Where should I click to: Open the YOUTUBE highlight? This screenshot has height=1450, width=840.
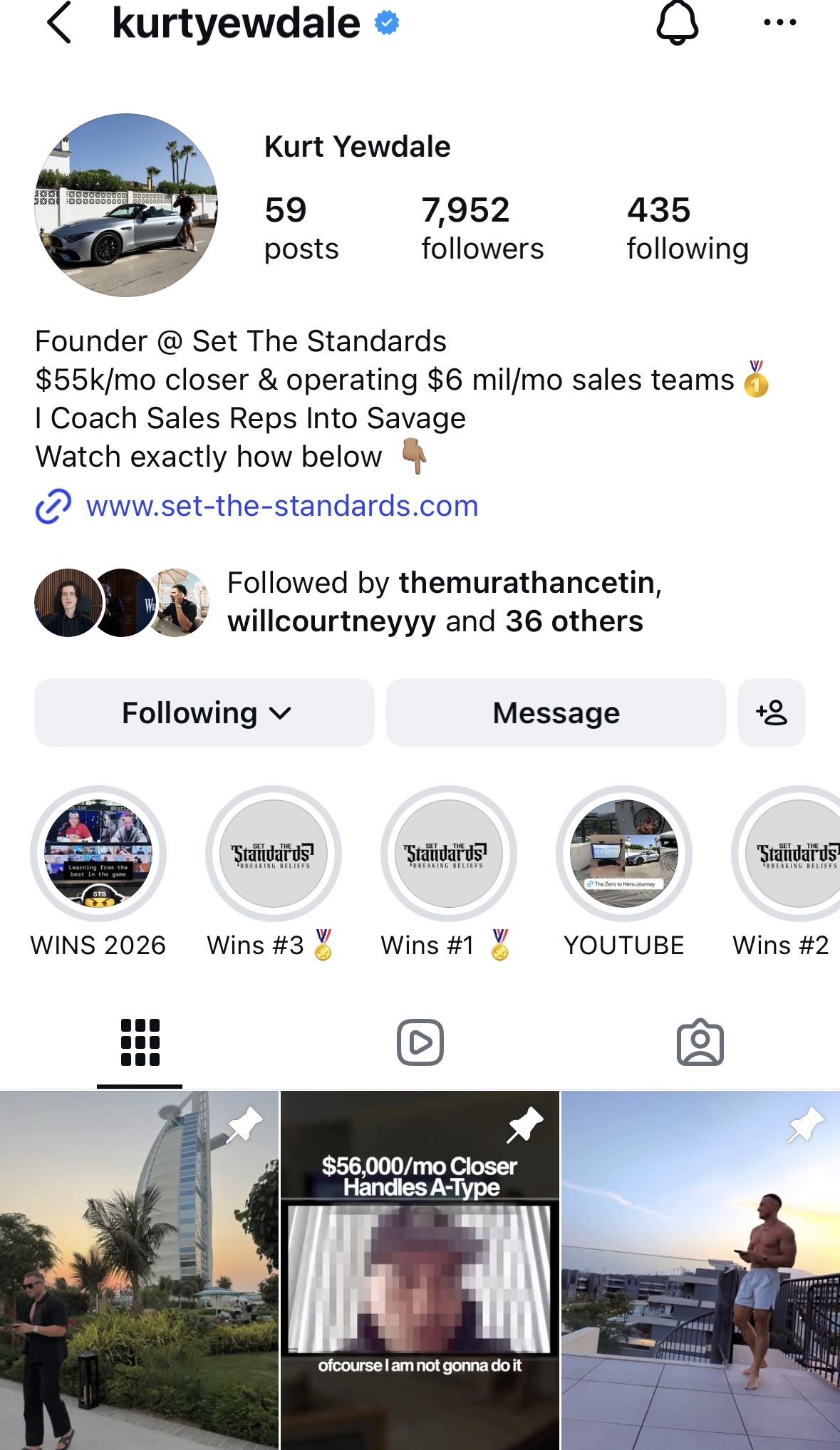click(x=623, y=854)
